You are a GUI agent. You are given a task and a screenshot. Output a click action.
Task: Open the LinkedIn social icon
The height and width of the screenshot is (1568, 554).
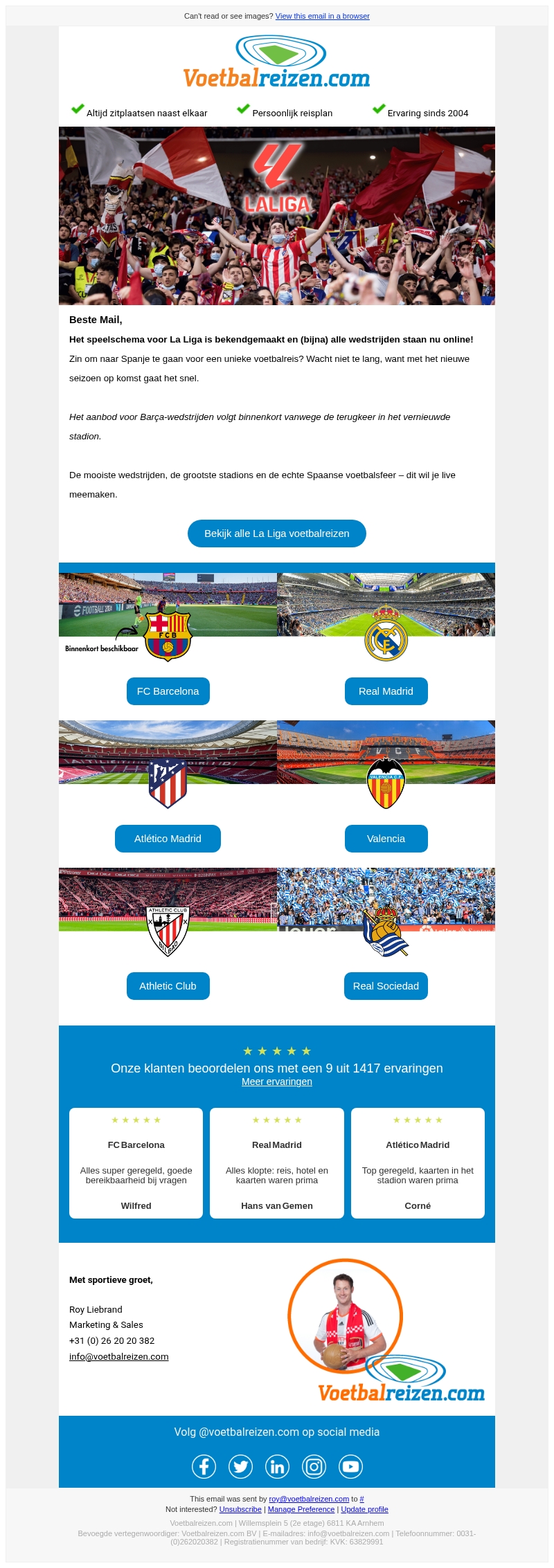pyautogui.click(x=277, y=1466)
